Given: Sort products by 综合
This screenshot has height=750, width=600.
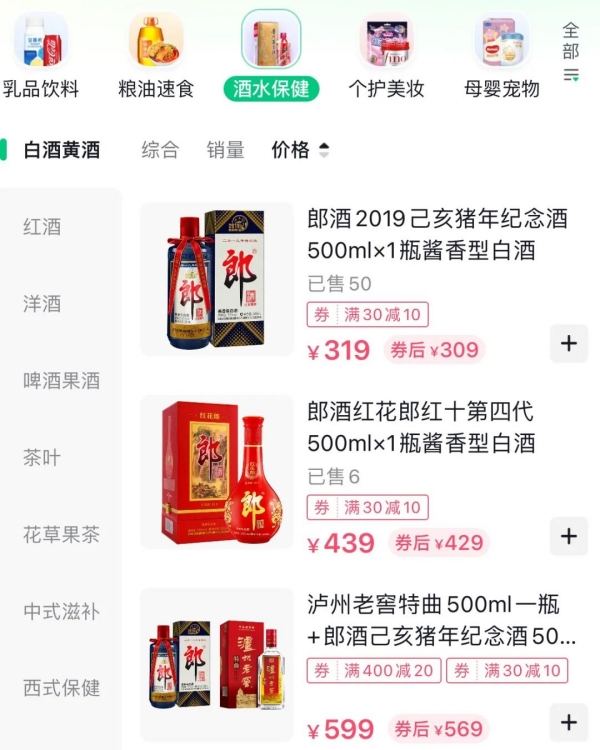Looking at the screenshot, I should click(160, 150).
